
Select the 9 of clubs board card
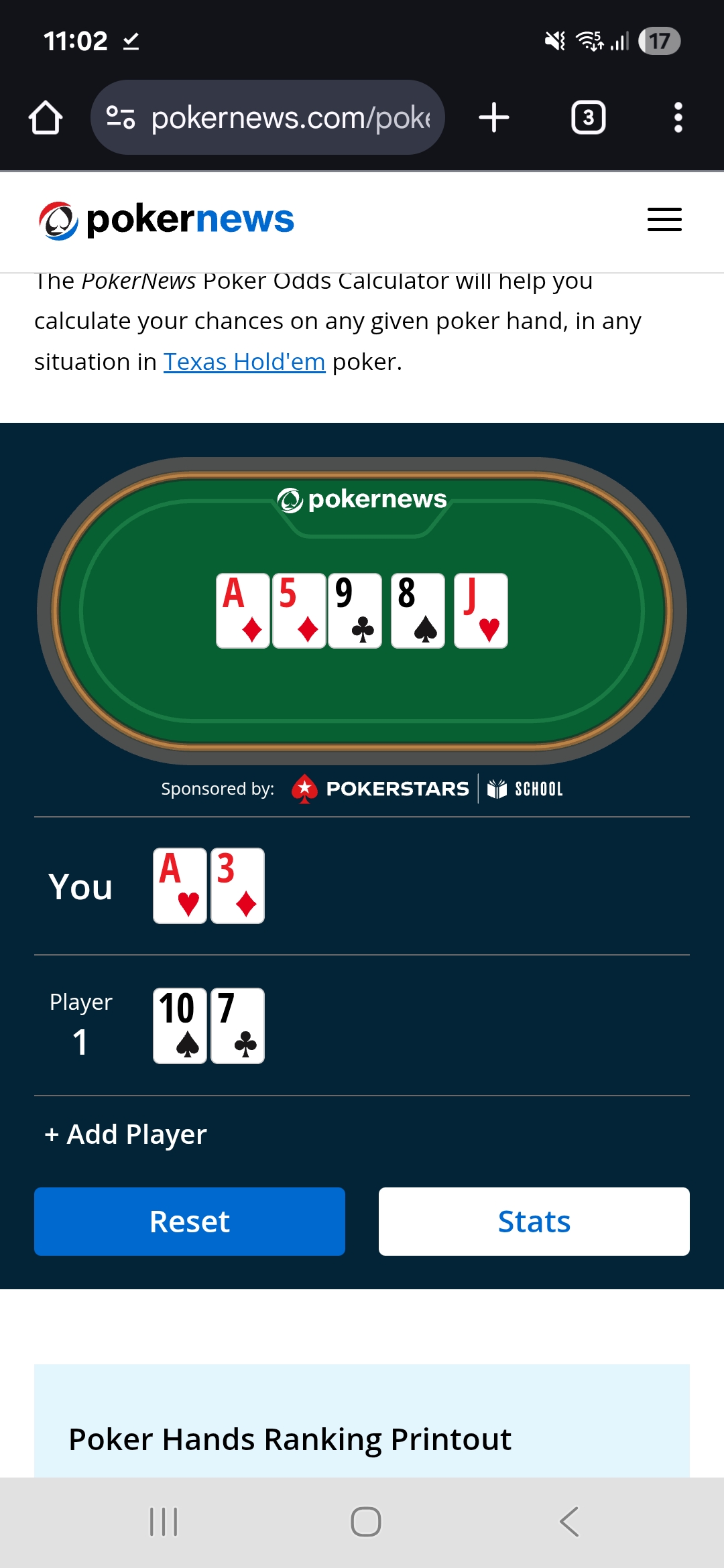coord(355,610)
